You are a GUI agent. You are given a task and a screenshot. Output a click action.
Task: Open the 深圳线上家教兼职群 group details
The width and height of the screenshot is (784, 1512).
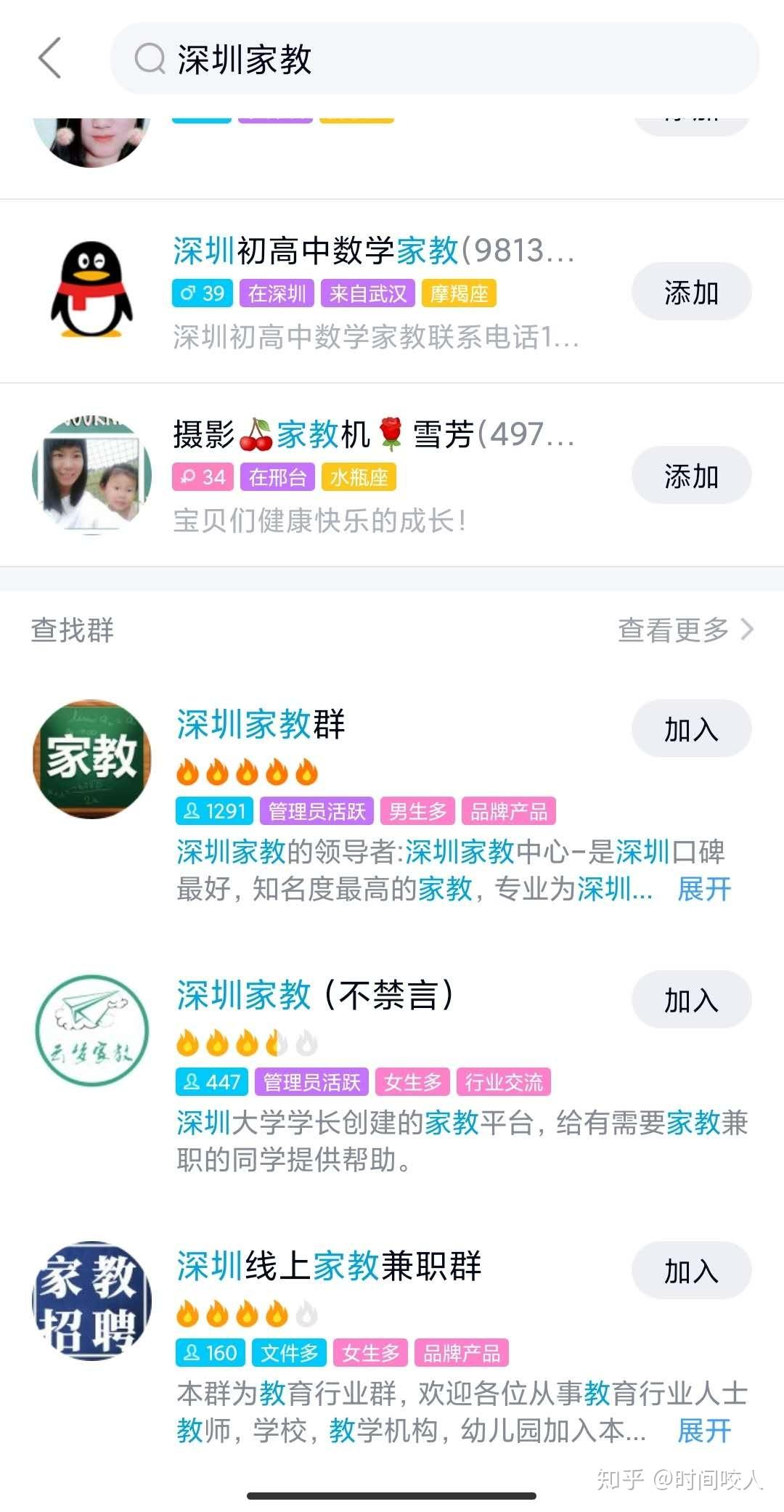pos(392,1345)
